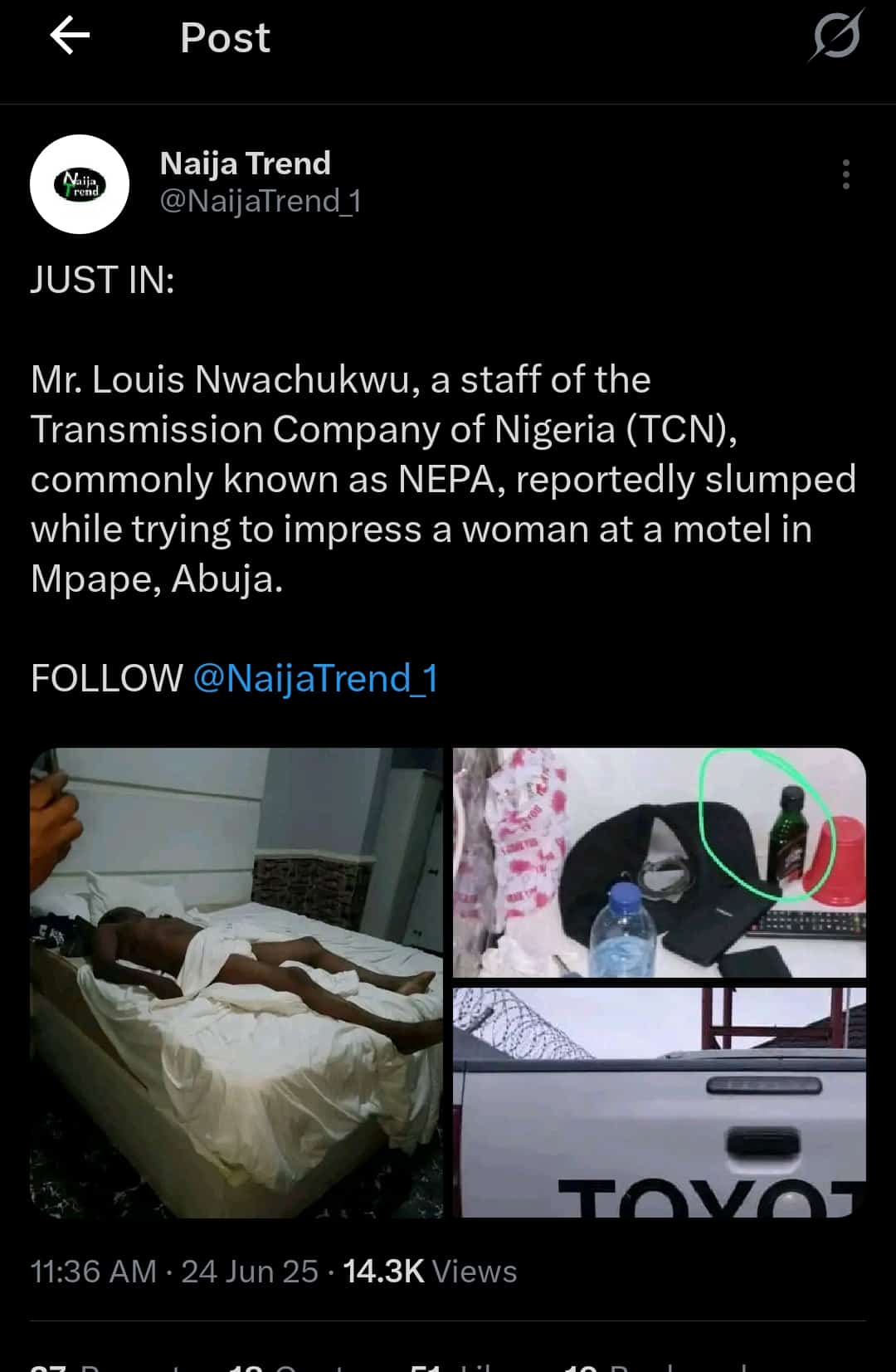This screenshot has width=896, height=1372.
Task: Open the white Toyota truck photo
Action: (x=659, y=1102)
